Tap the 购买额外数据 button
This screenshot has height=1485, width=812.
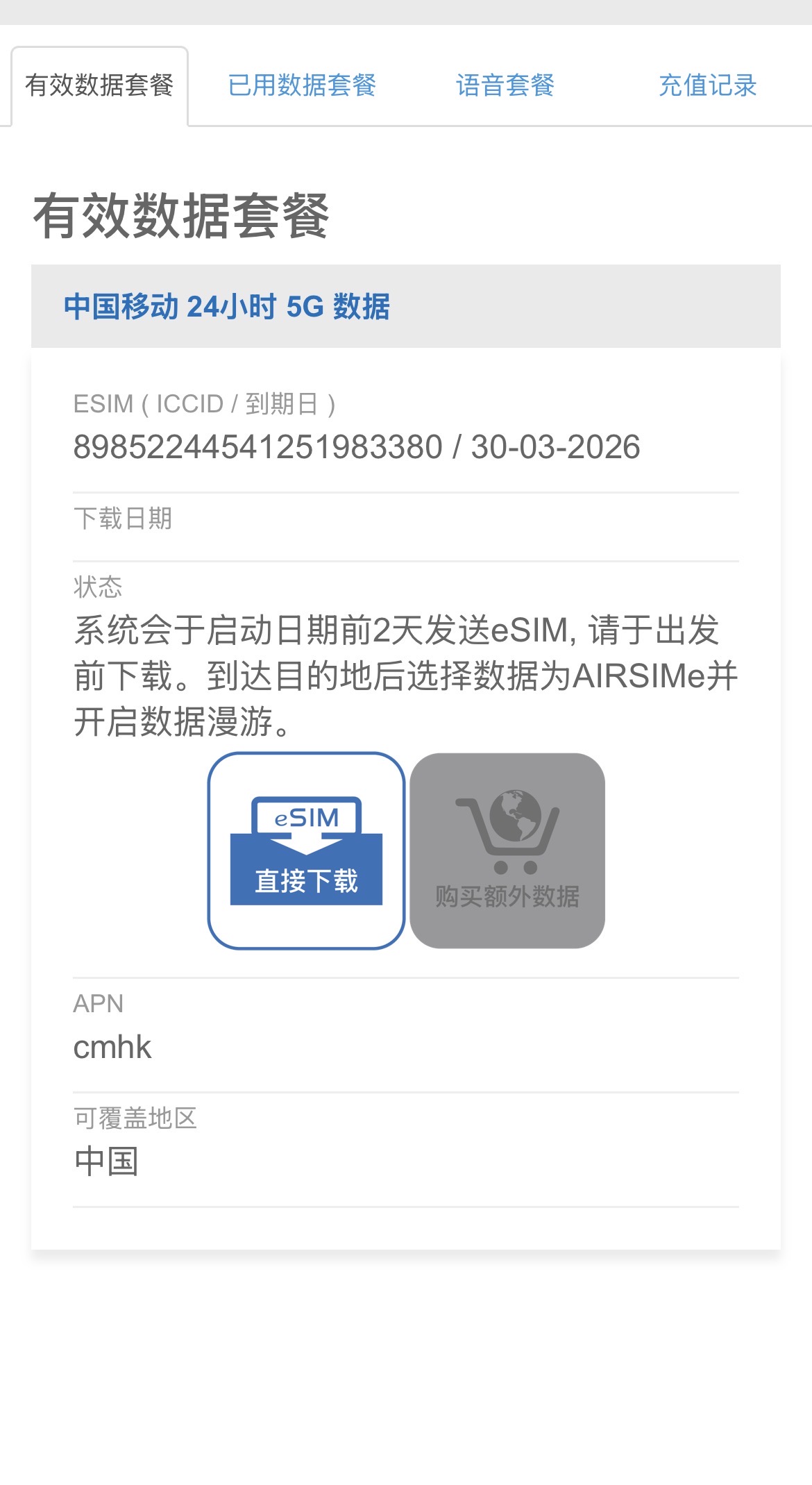pos(507,850)
